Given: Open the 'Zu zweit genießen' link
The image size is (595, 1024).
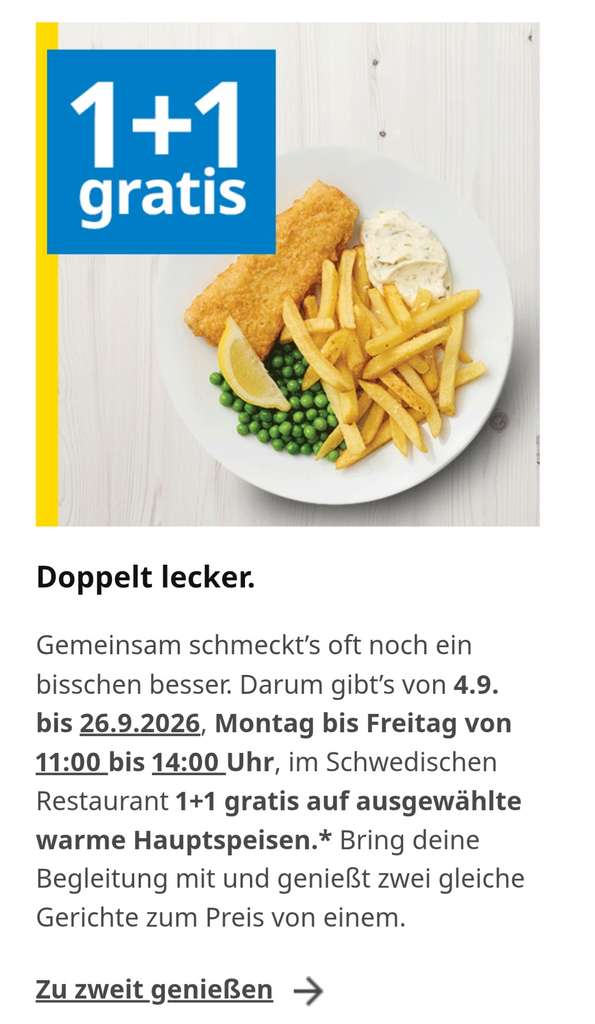Looking at the screenshot, I should pos(179,989).
